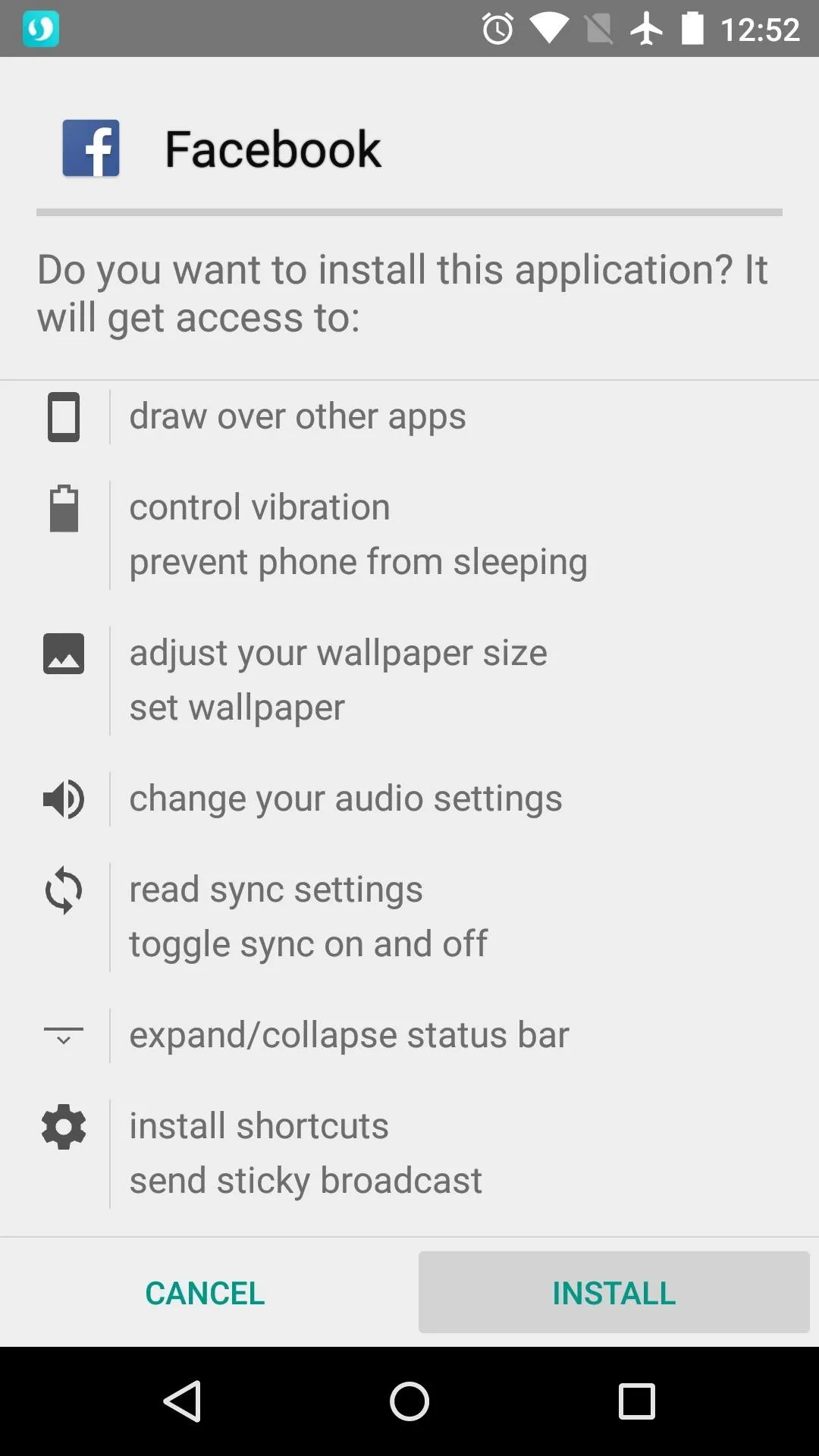Open the 'expand/collapse status bar' permission info

[x=349, y=1035]
